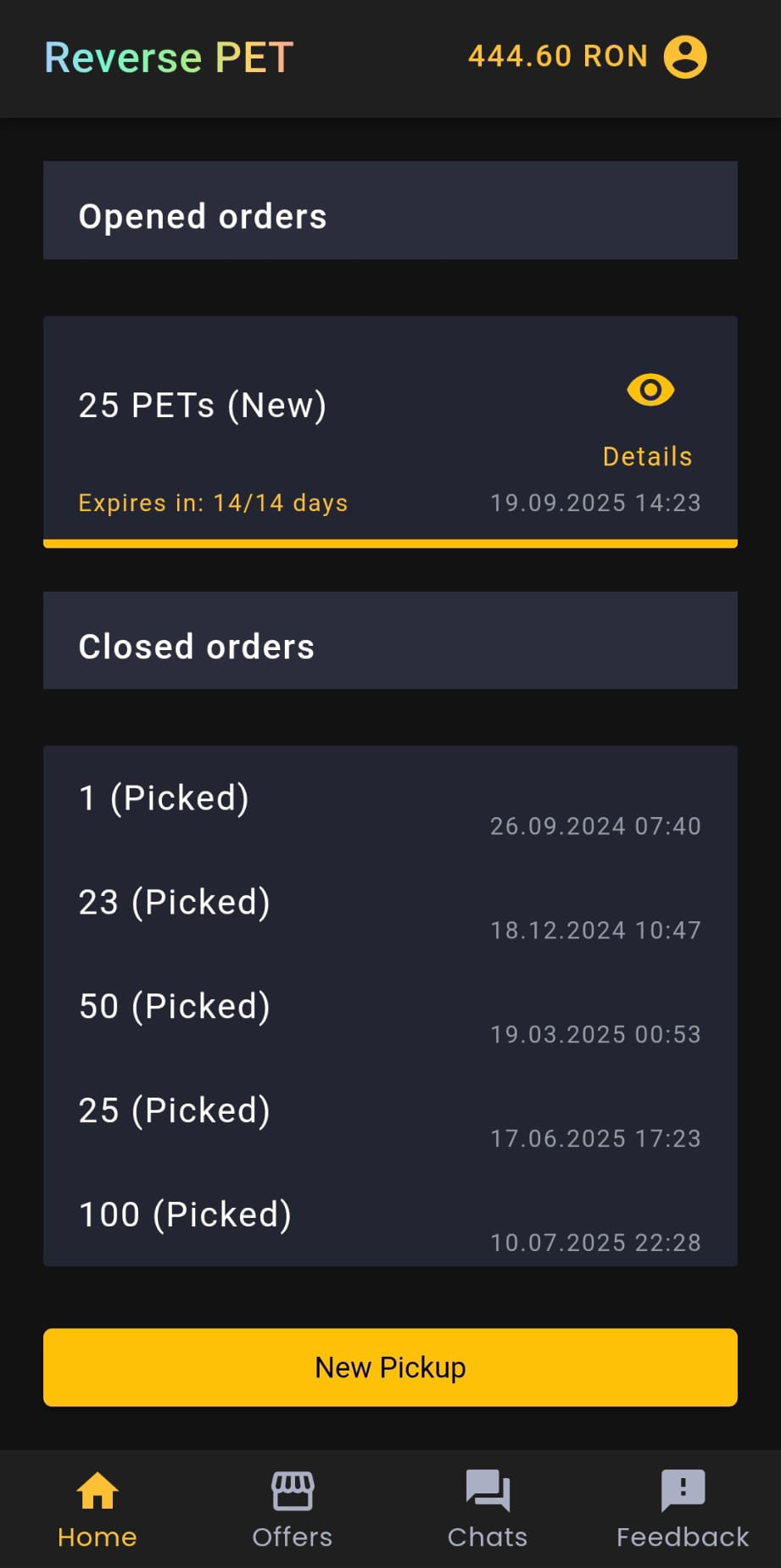Go to the Home tab

coord(98,1510)
